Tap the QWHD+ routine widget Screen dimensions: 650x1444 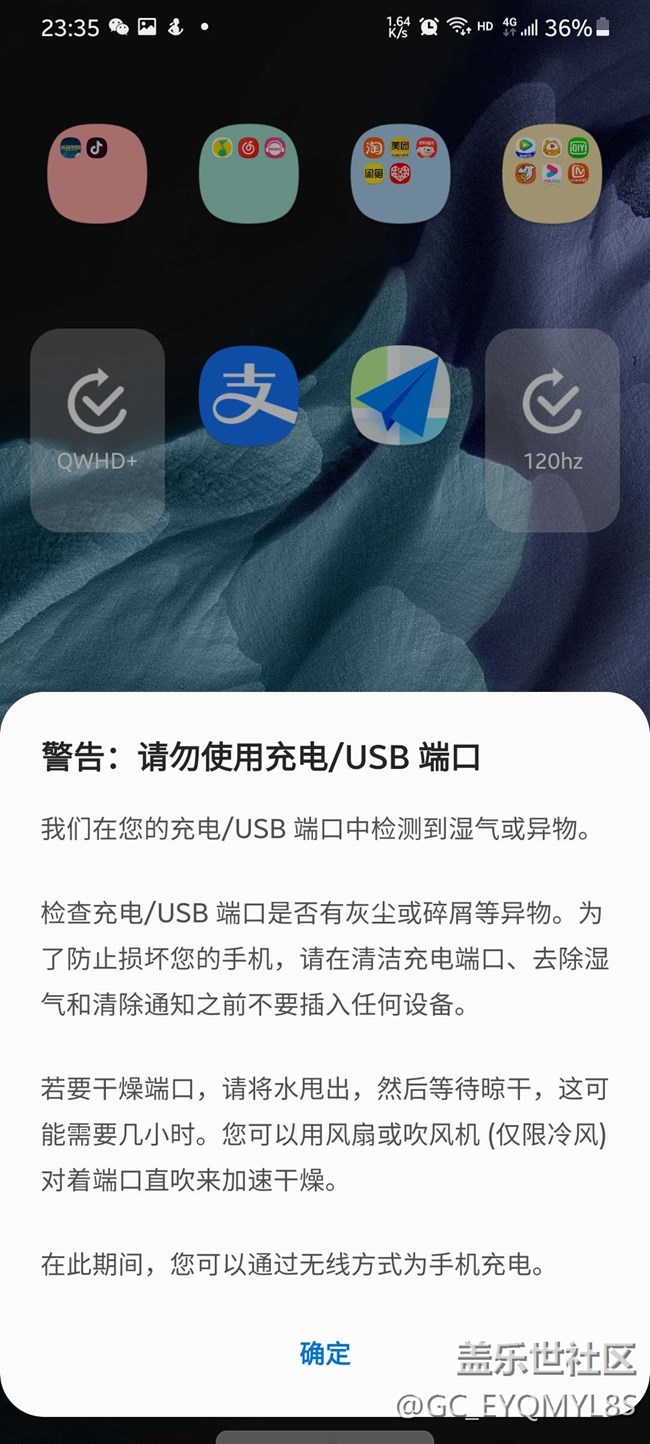(97, 429)
